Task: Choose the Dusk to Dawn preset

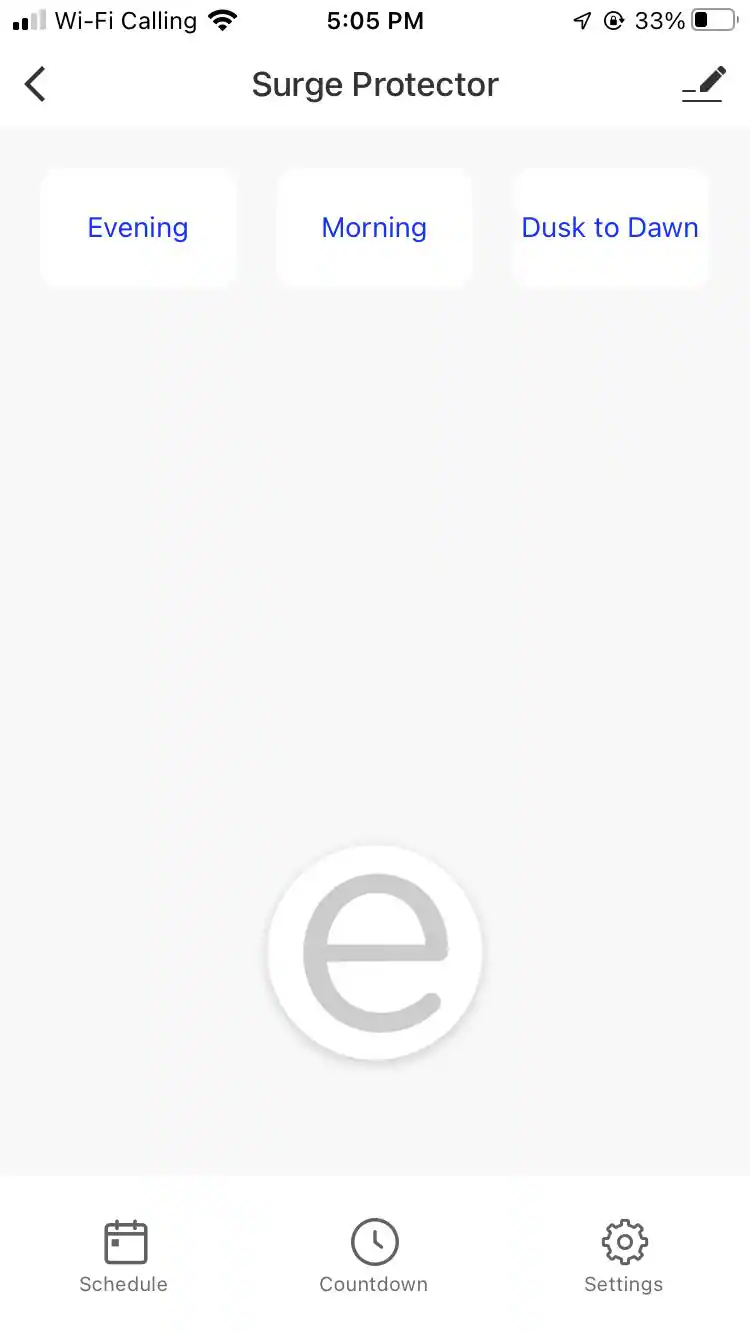Action: point(610,228)
